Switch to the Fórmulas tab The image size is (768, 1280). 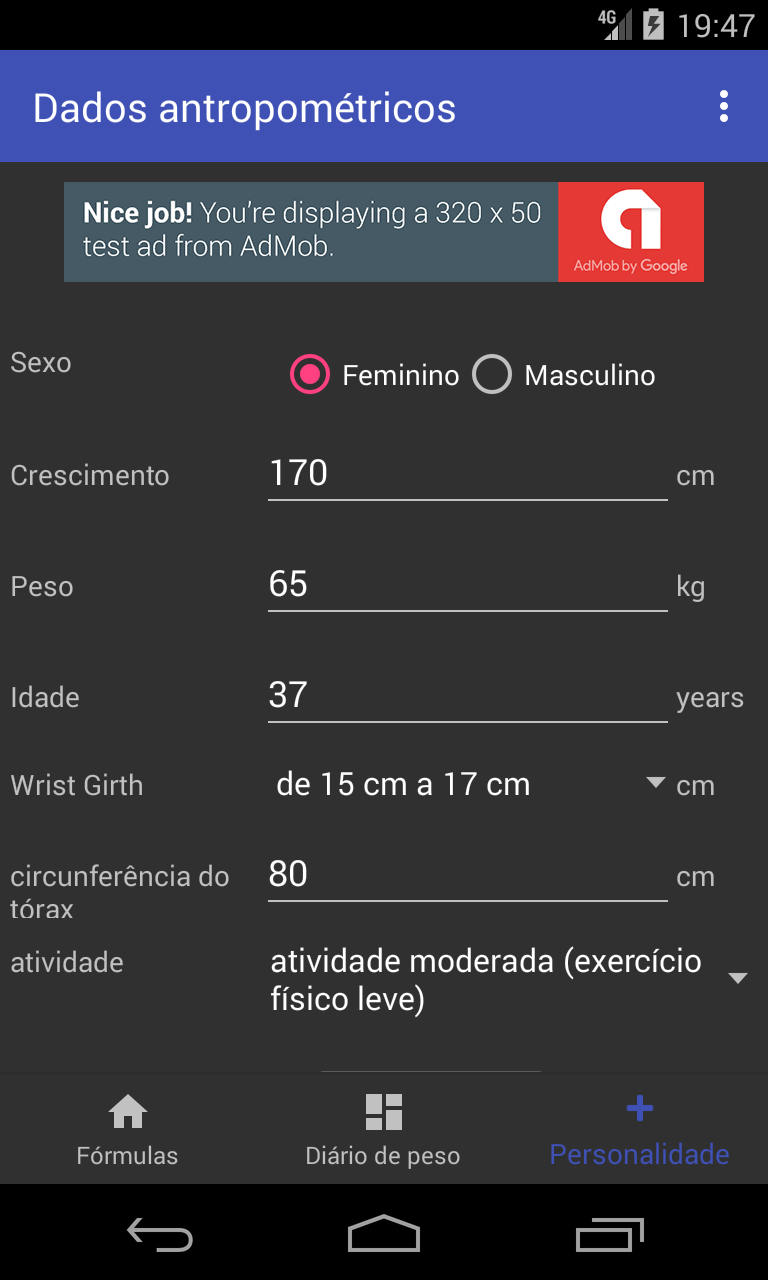(127, 1130)
